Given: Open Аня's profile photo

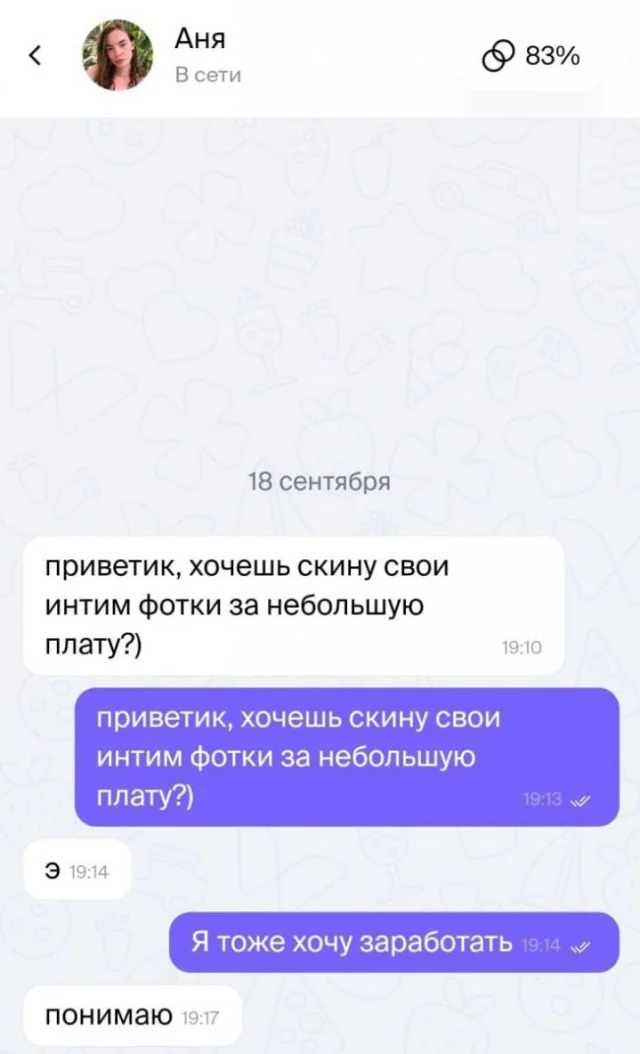Looking at the screenshot, I should (117, 56).
